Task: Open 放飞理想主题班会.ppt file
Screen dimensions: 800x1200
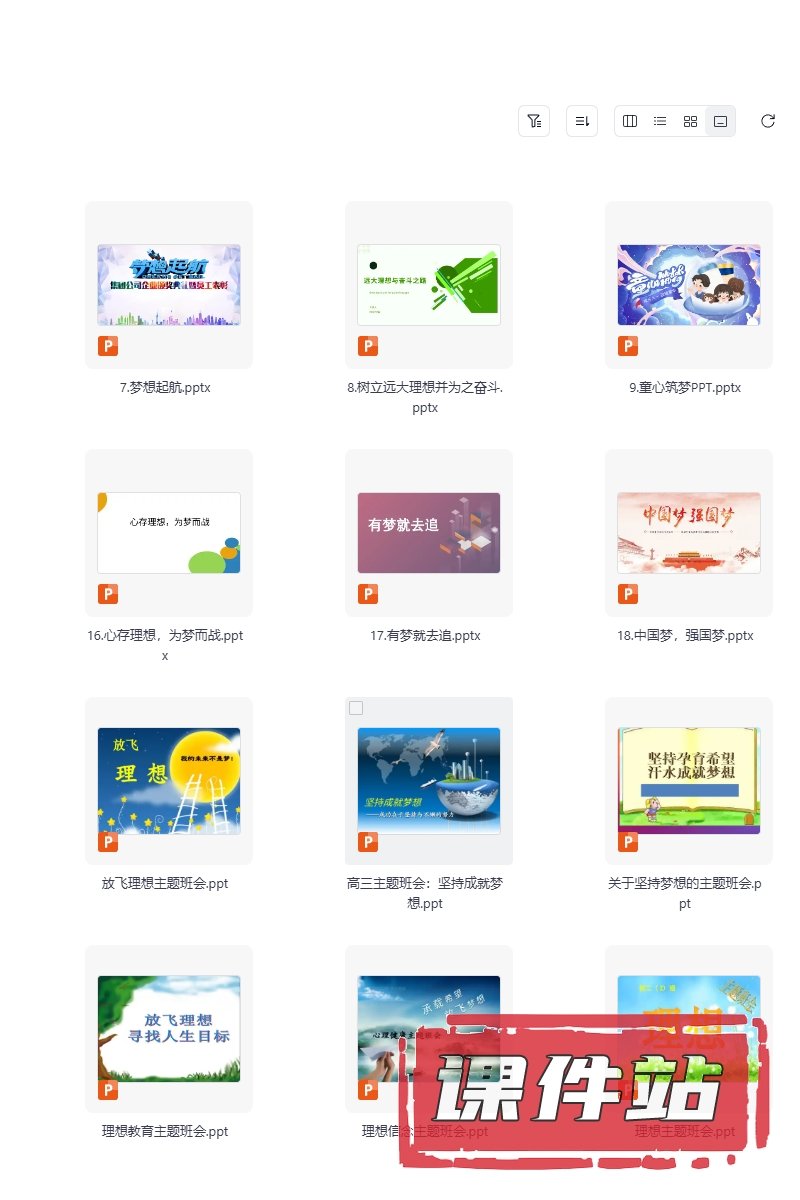Action: 169,781
